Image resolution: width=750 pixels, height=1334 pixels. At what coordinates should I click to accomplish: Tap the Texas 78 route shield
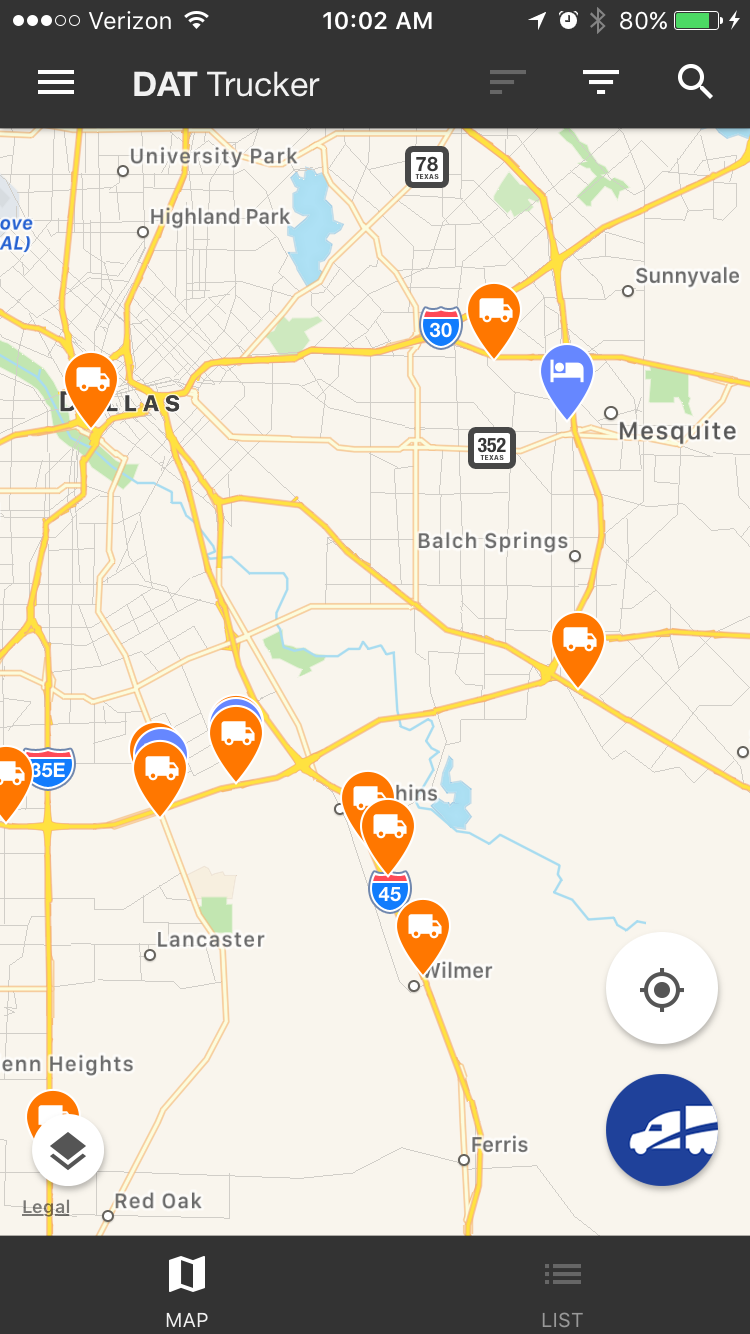coord(427,166)
